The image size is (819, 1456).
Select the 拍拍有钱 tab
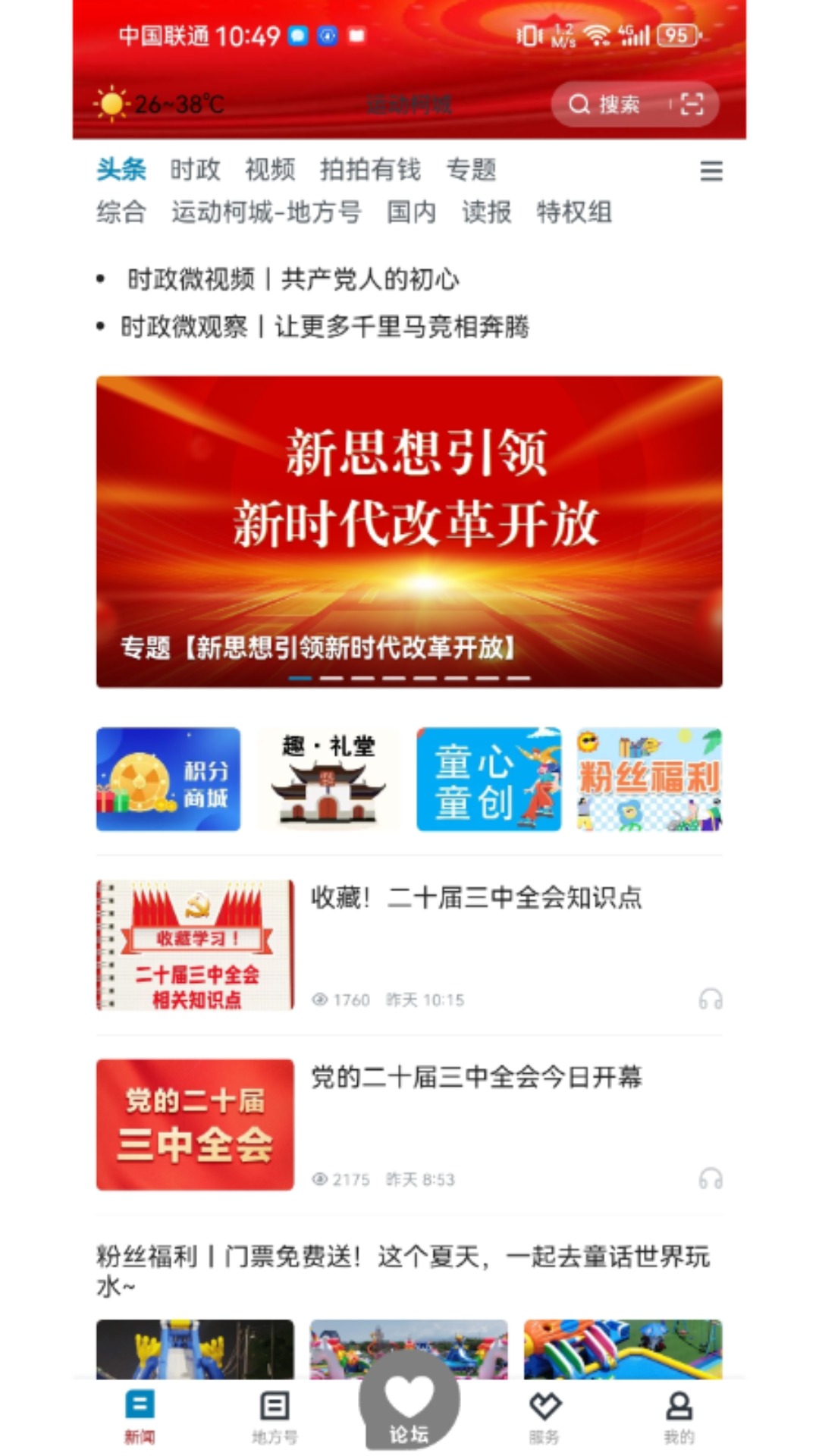370,169
